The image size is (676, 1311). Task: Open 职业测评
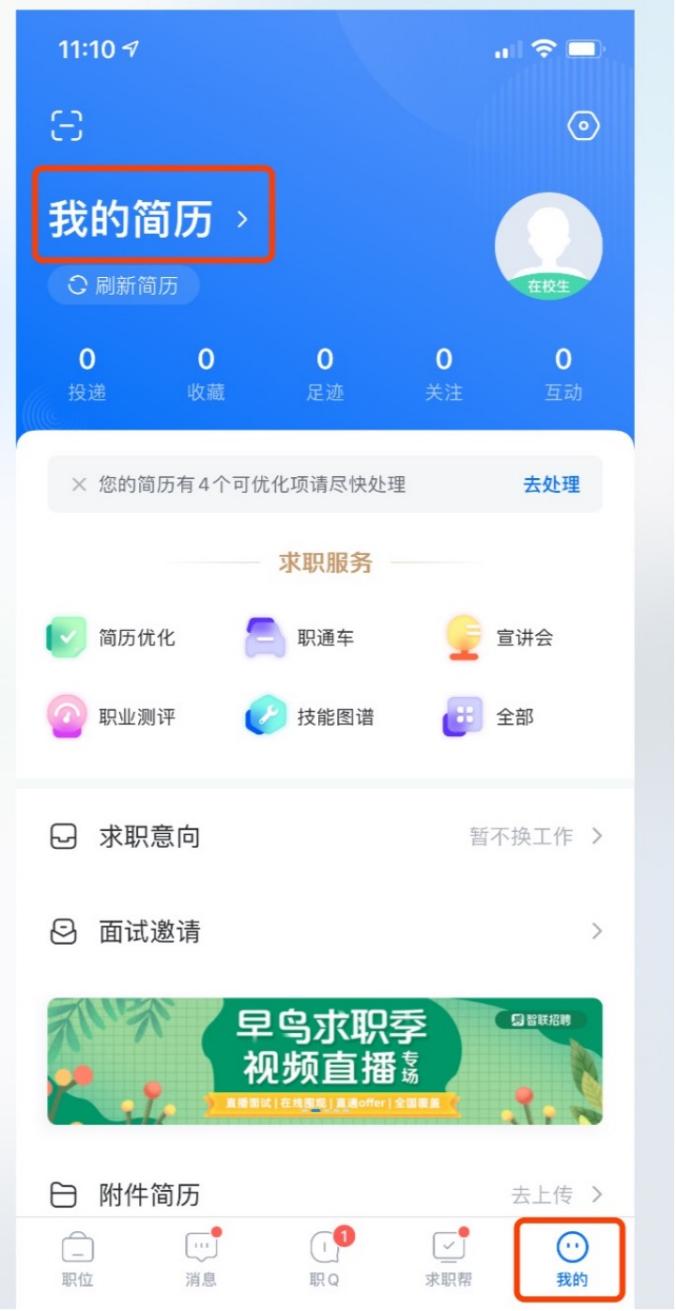[112, 717]
